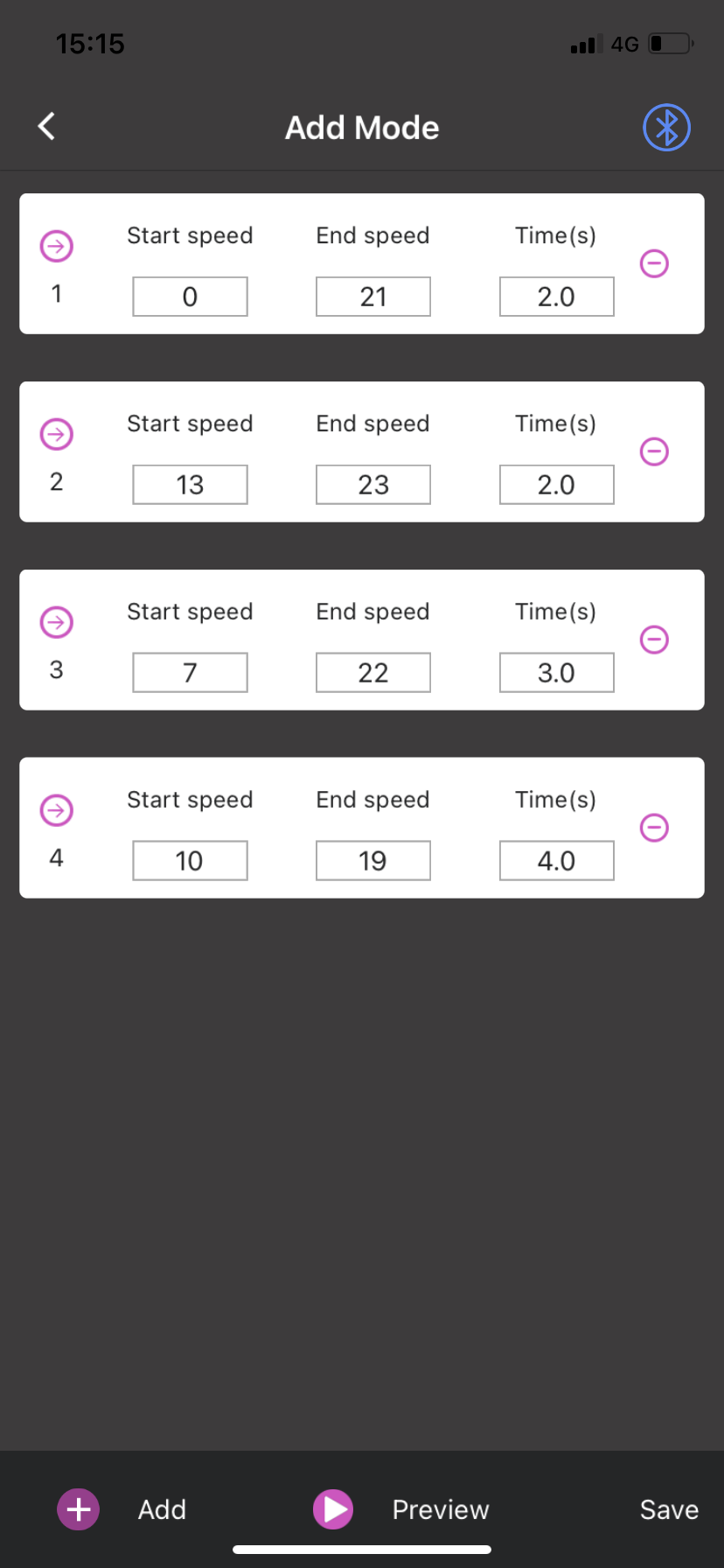This screenshot has width=724, height=1568.
Task: Edit step 1 start speed field
Action: click(190, 297)
